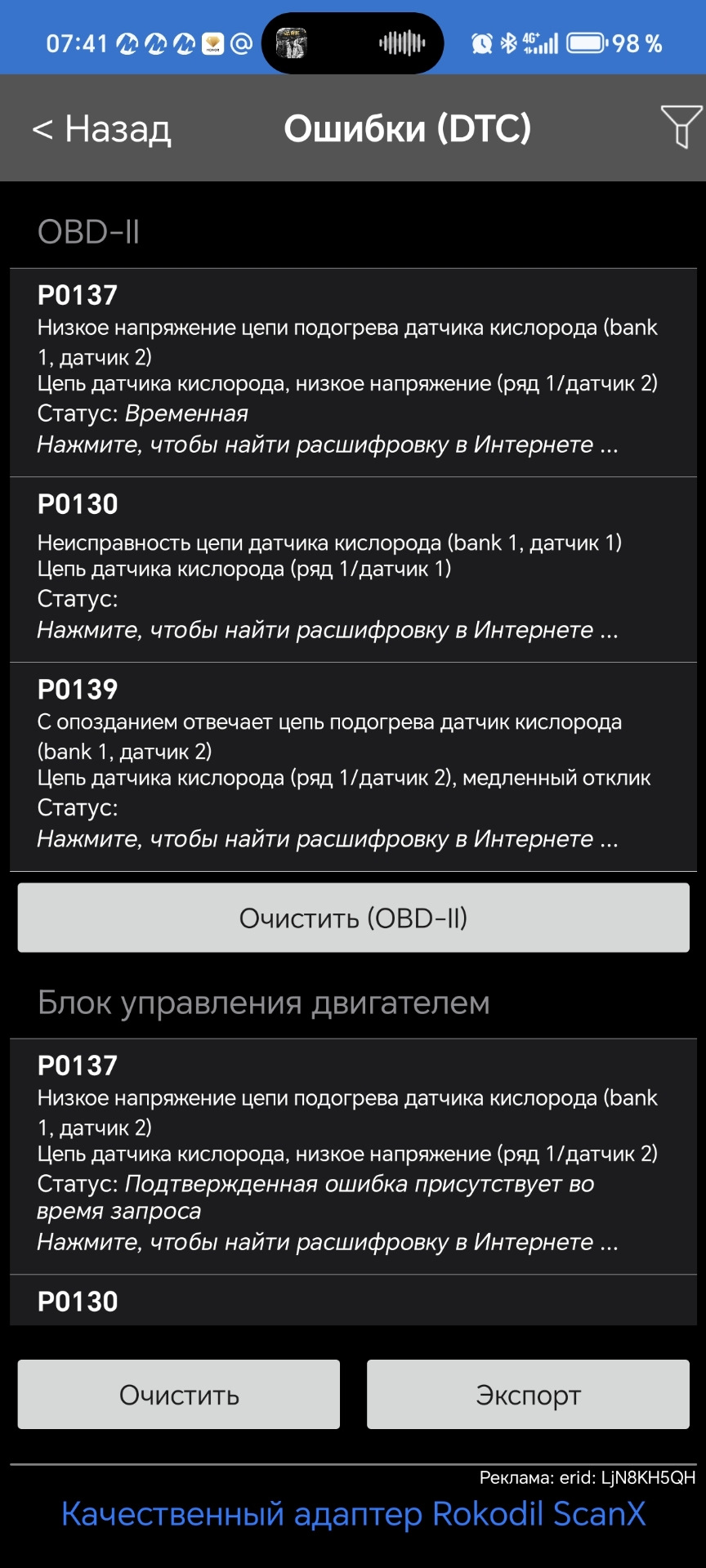Open the P0137 entry under OBD-II
Image resolution: width=706 pixels, height=1568 pixels.
coord(353,372)
